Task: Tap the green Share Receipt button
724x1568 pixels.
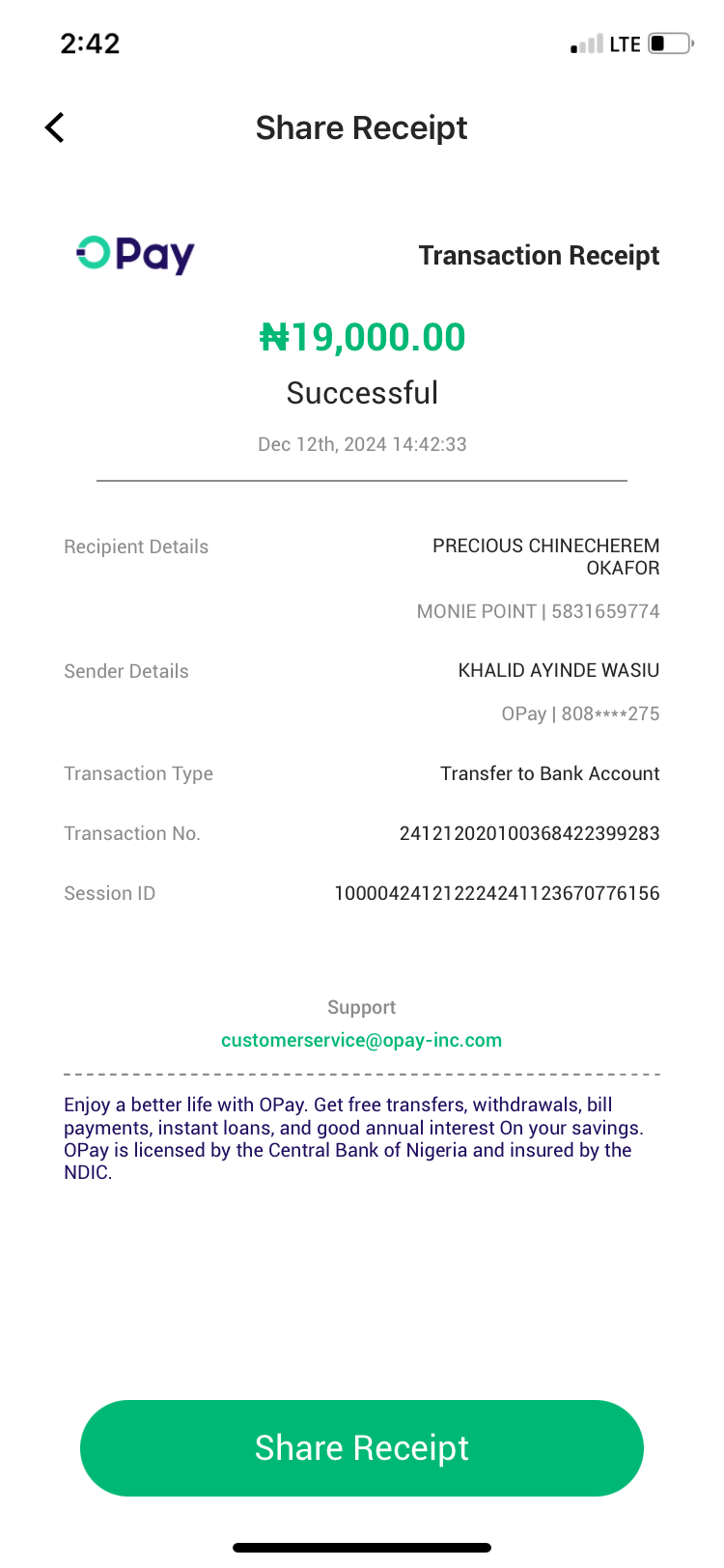Action: point(361,1447)
